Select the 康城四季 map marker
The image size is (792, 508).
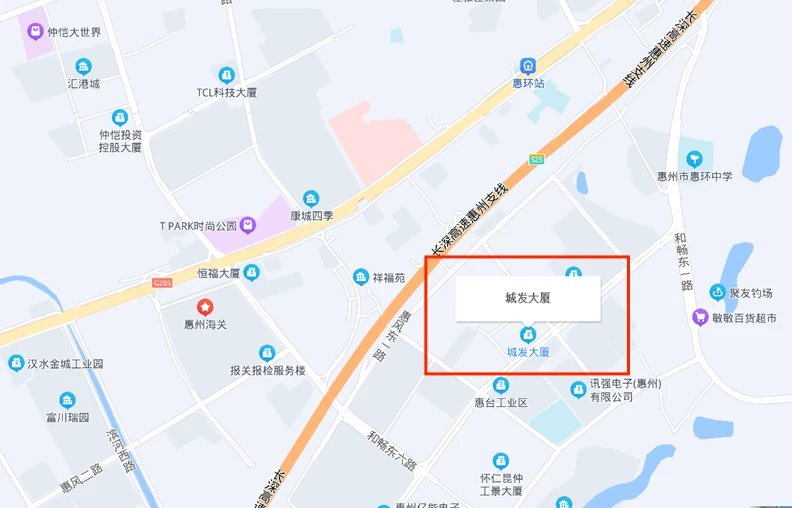click(x=311, y=198)
